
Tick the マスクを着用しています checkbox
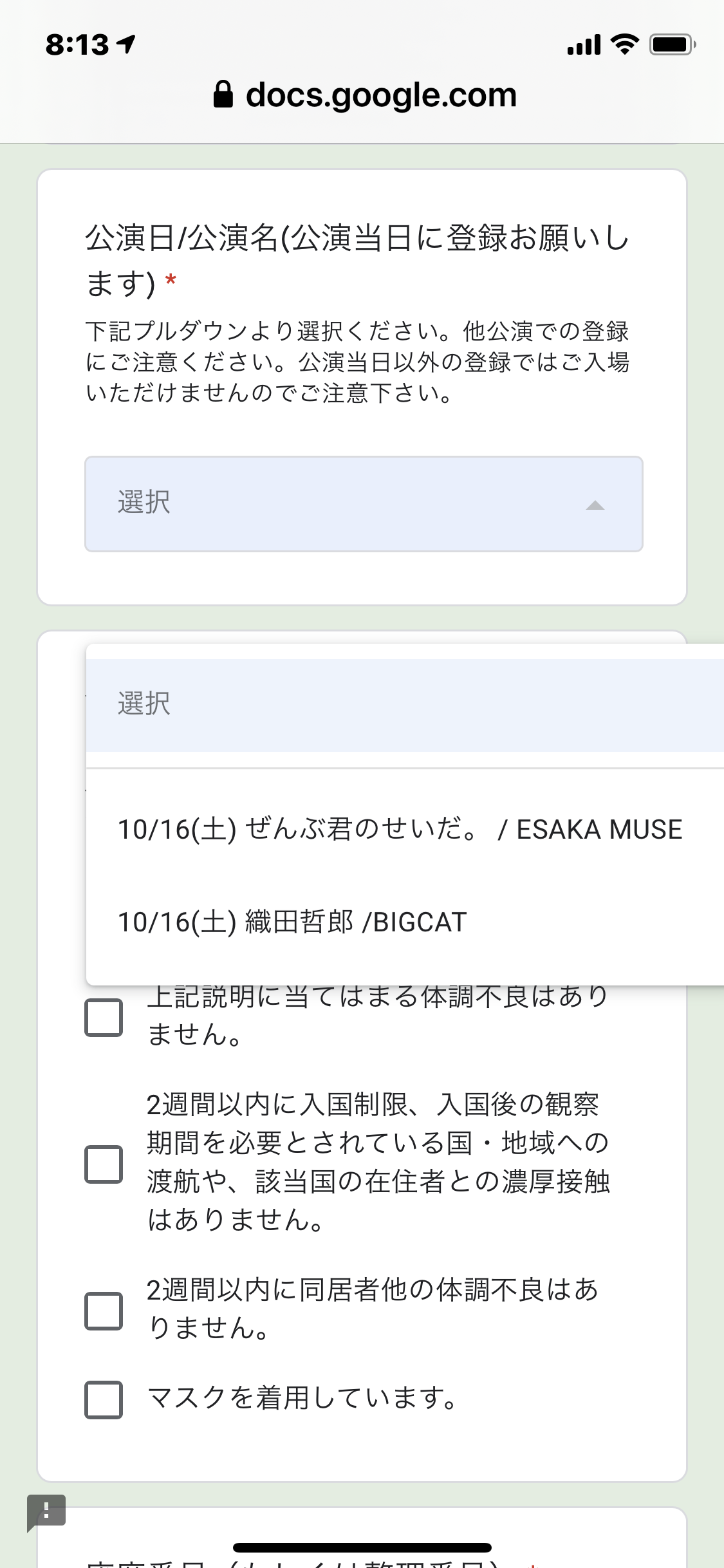(104, 1399)
